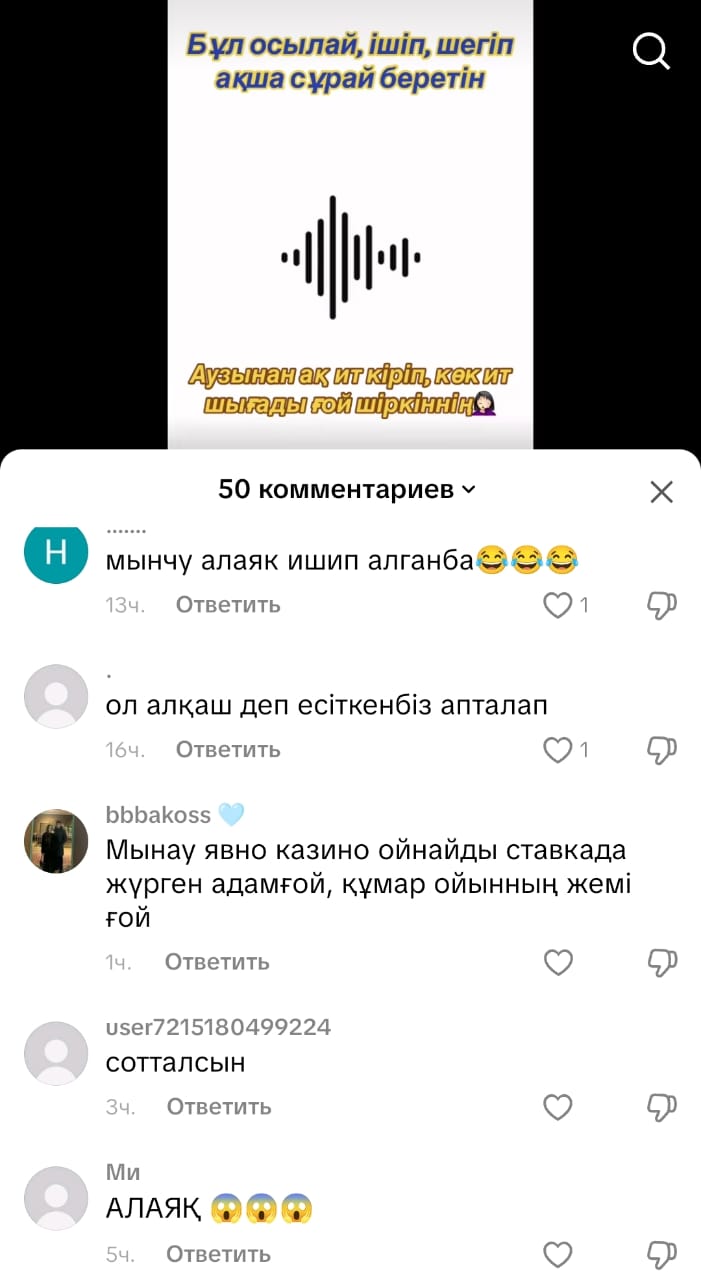
Task: Expand the 50 комментариев sort dropdown
Action: click(x=347, y=490)
